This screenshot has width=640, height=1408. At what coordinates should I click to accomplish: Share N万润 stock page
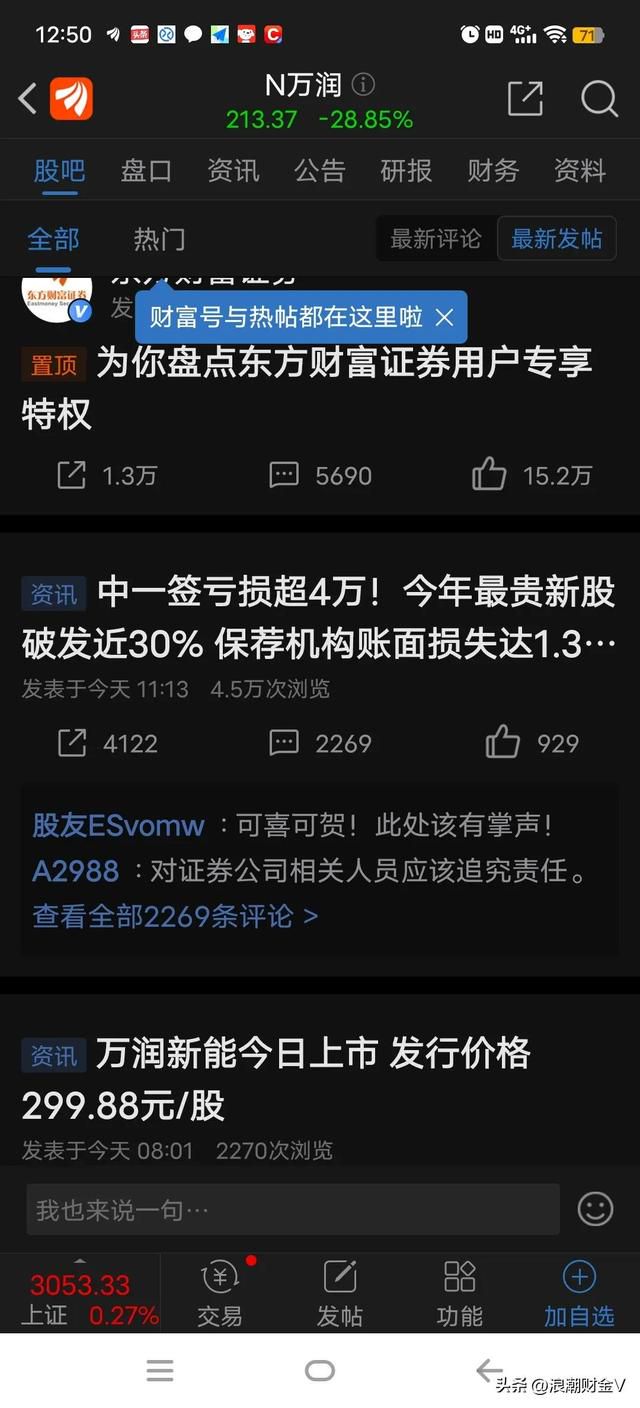[x=525, y=98]
